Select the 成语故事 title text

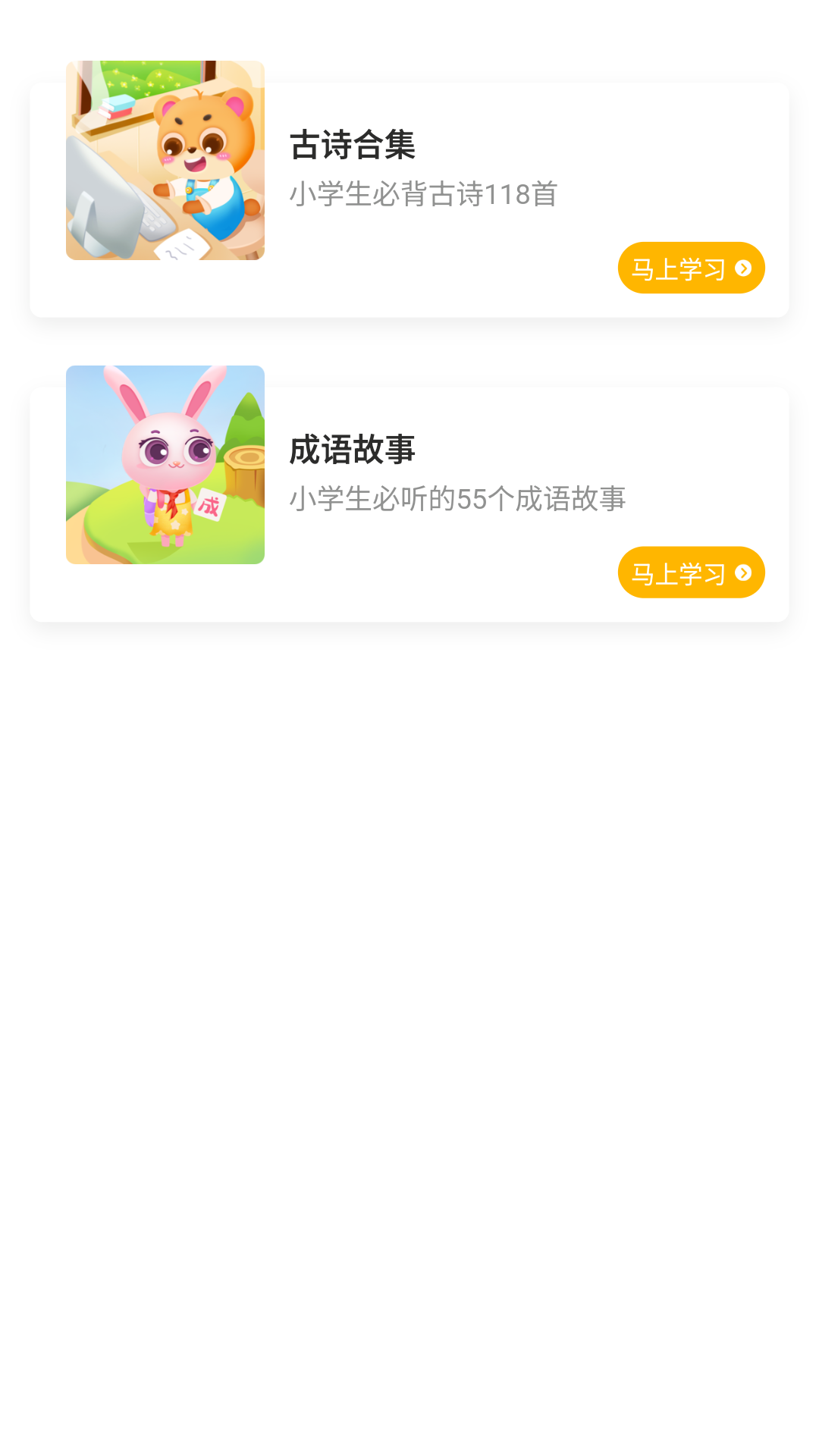tap(352, 449)
